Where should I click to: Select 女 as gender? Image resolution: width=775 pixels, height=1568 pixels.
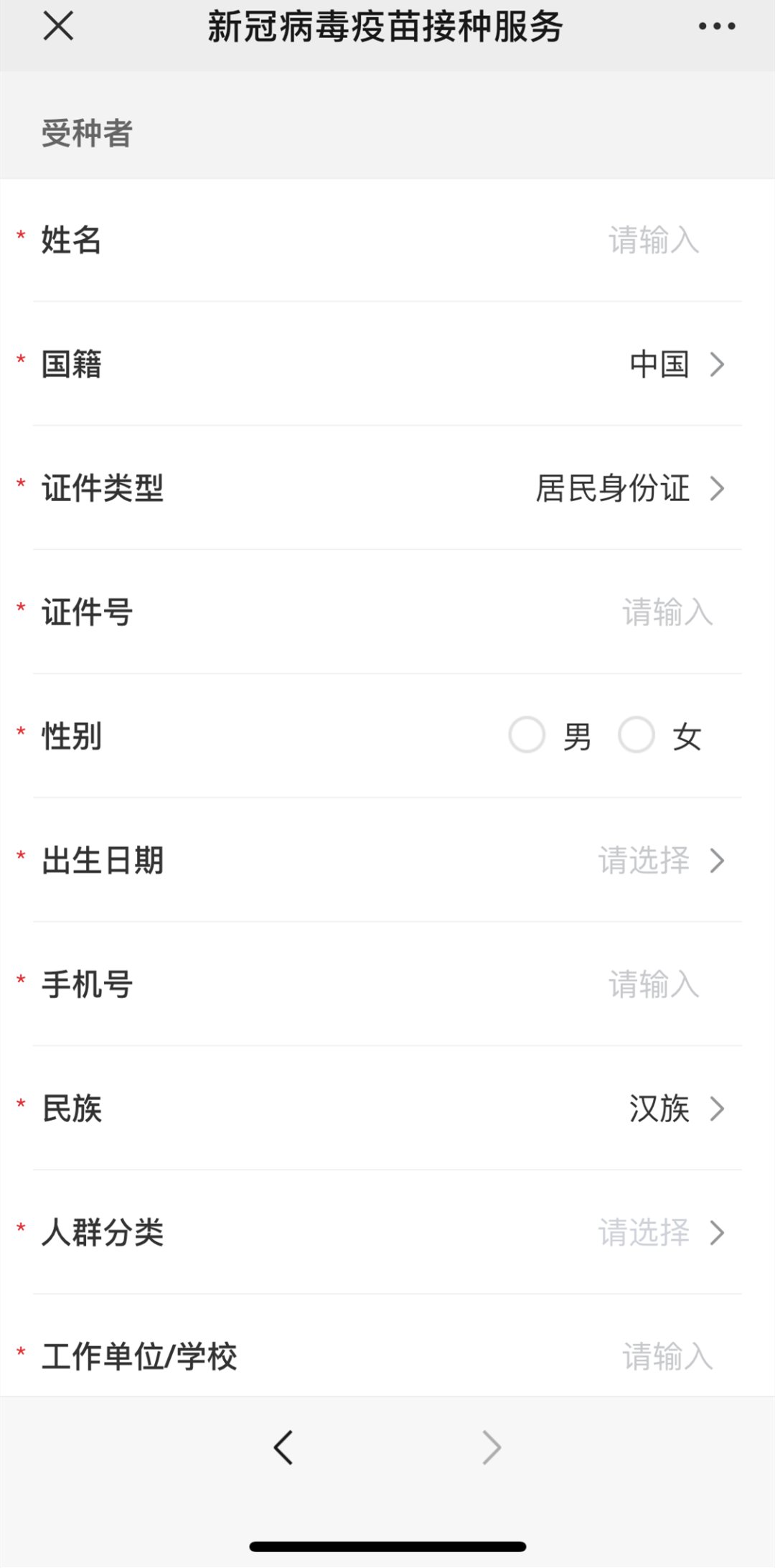click(x=637, y=736)
